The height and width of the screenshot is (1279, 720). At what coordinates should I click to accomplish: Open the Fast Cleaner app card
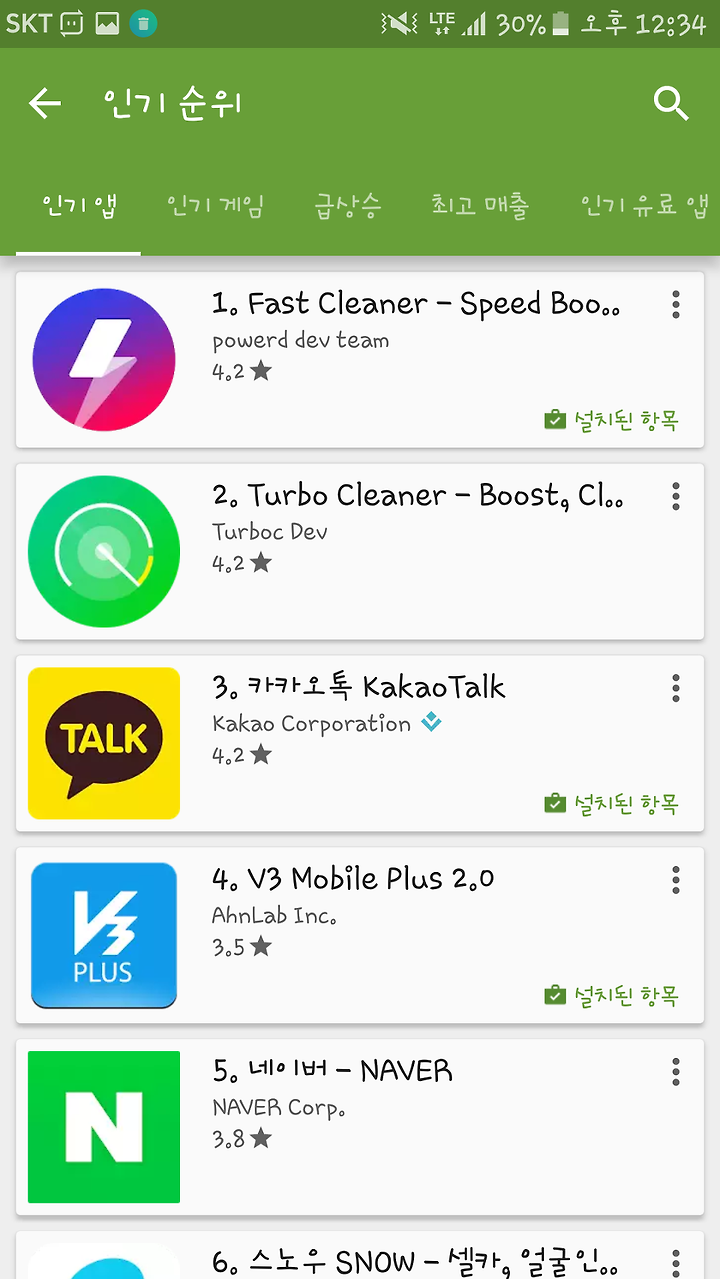(360, 360)
